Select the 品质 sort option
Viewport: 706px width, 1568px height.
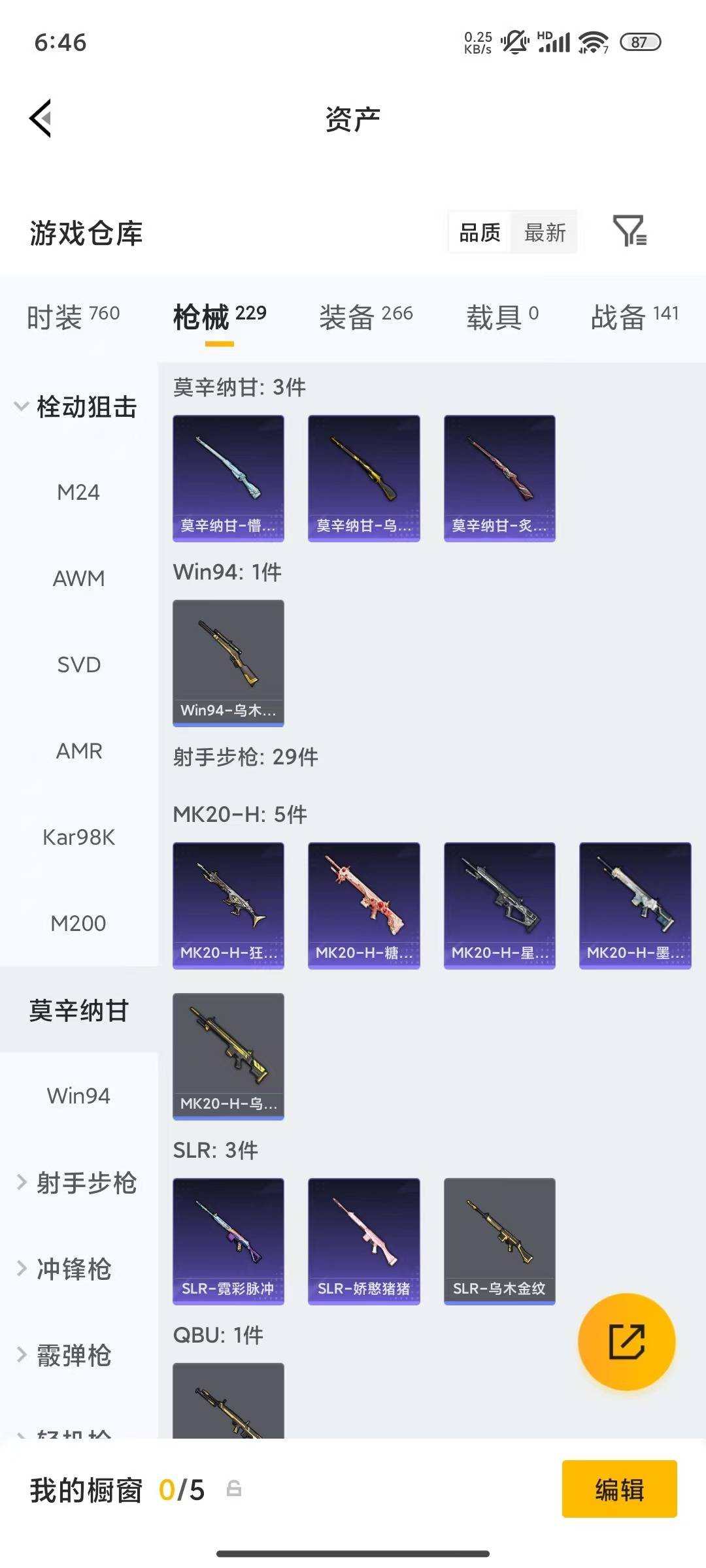(479, 232)
